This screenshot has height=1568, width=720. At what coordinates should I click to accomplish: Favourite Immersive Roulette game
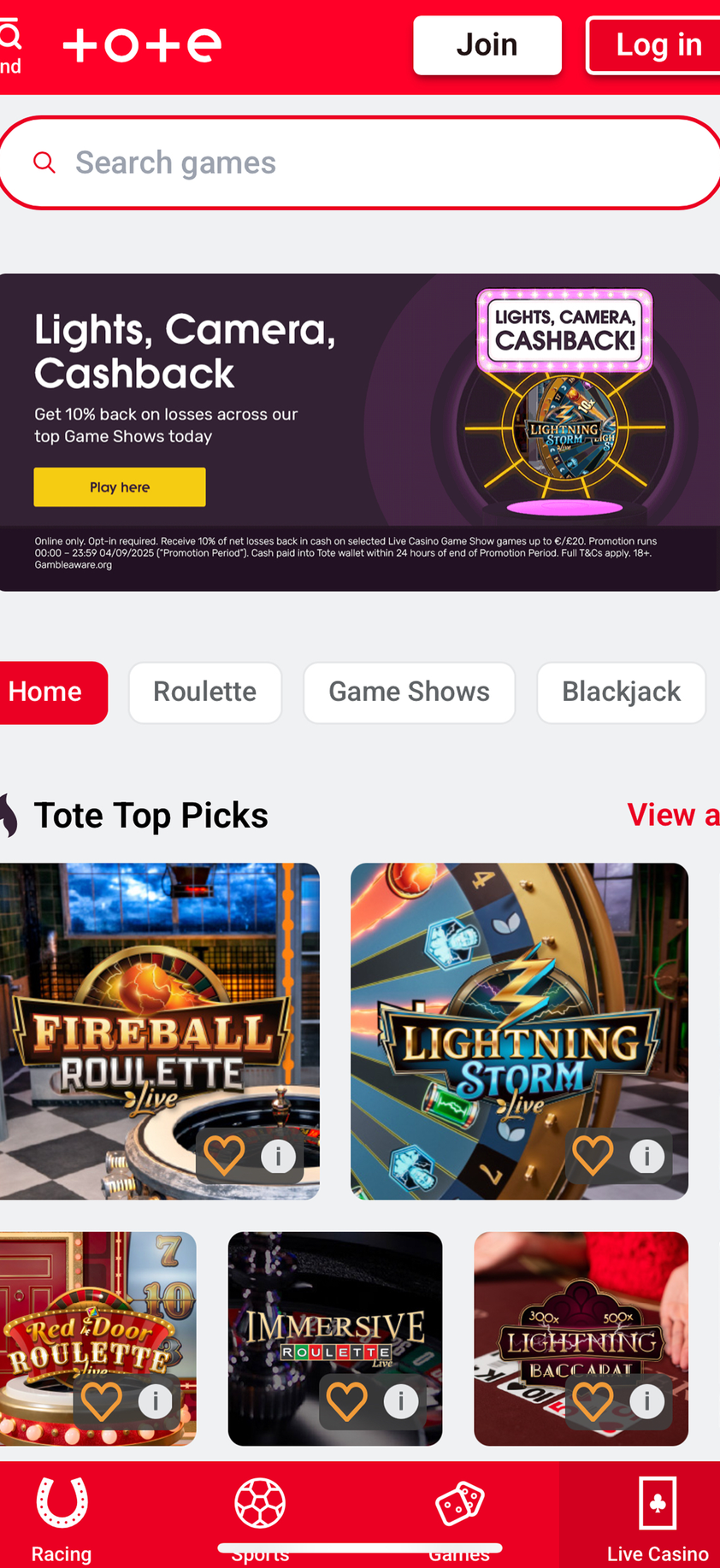(346, 1401)
